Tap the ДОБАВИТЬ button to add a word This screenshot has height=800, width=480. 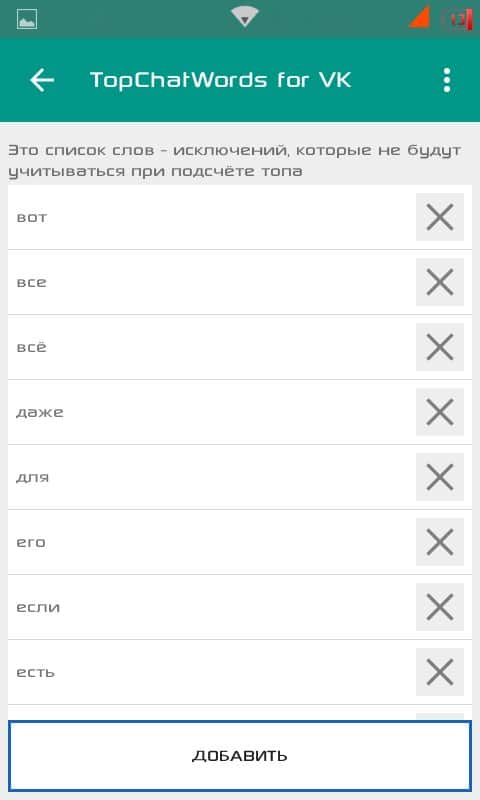click(240, 756)
